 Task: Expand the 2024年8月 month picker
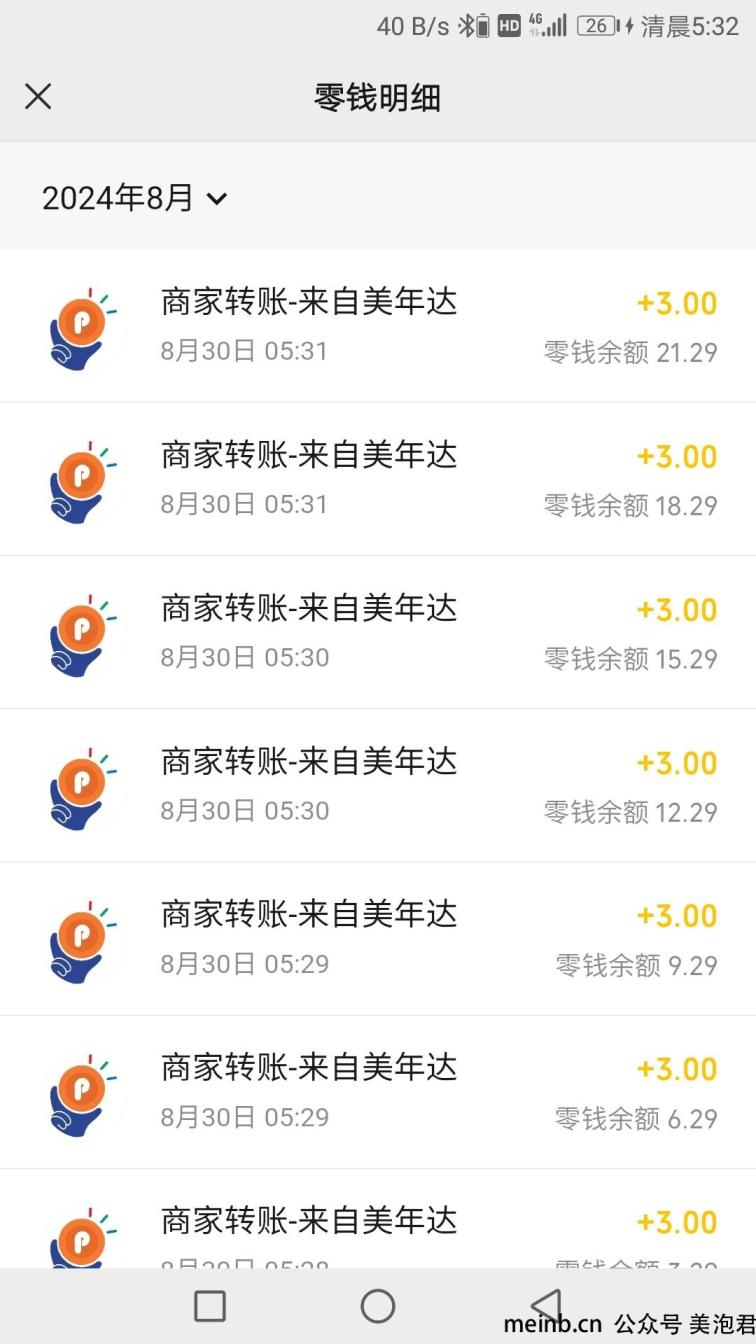[135, 198]
